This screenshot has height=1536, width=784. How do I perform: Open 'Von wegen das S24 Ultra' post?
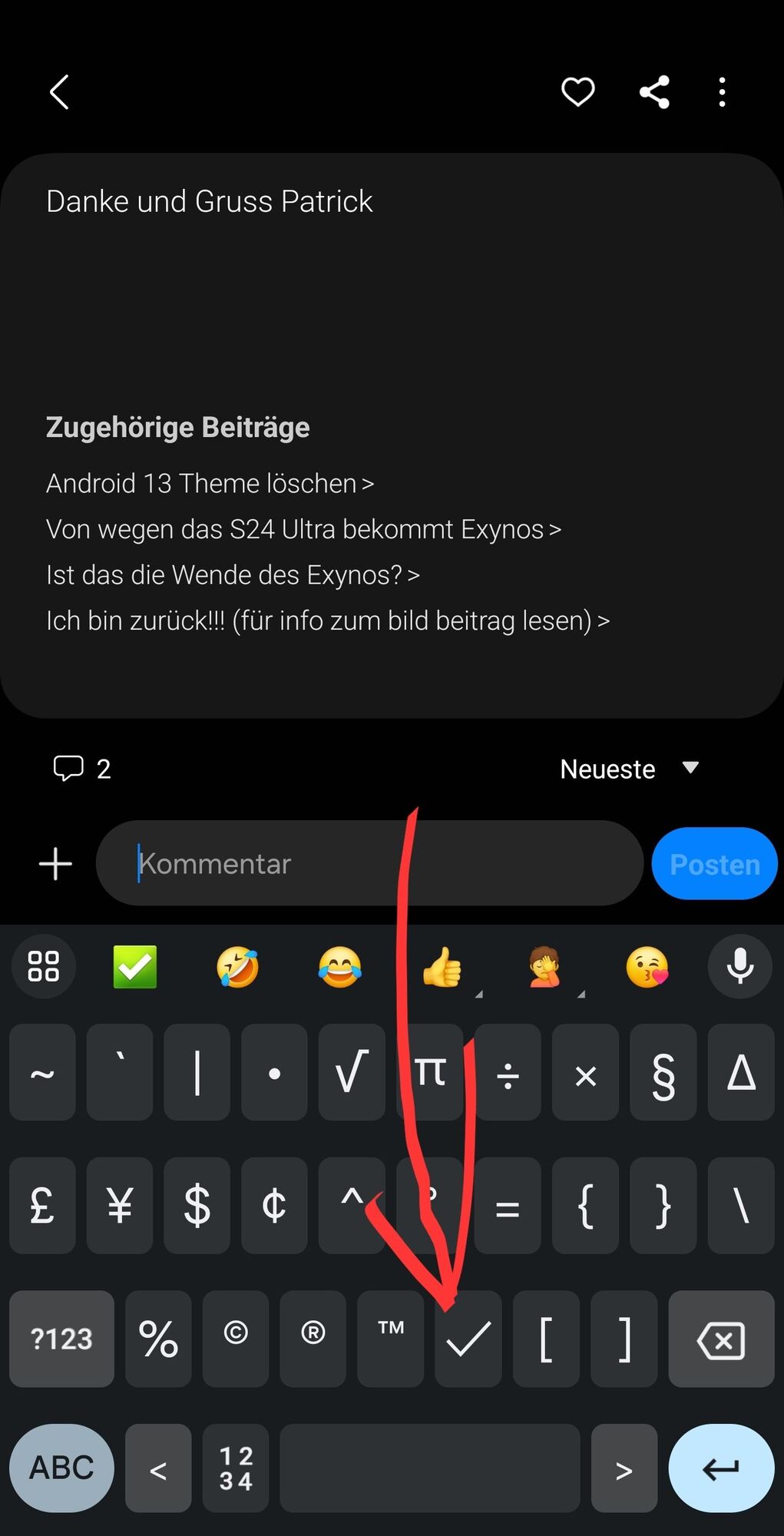pos(303,530)
